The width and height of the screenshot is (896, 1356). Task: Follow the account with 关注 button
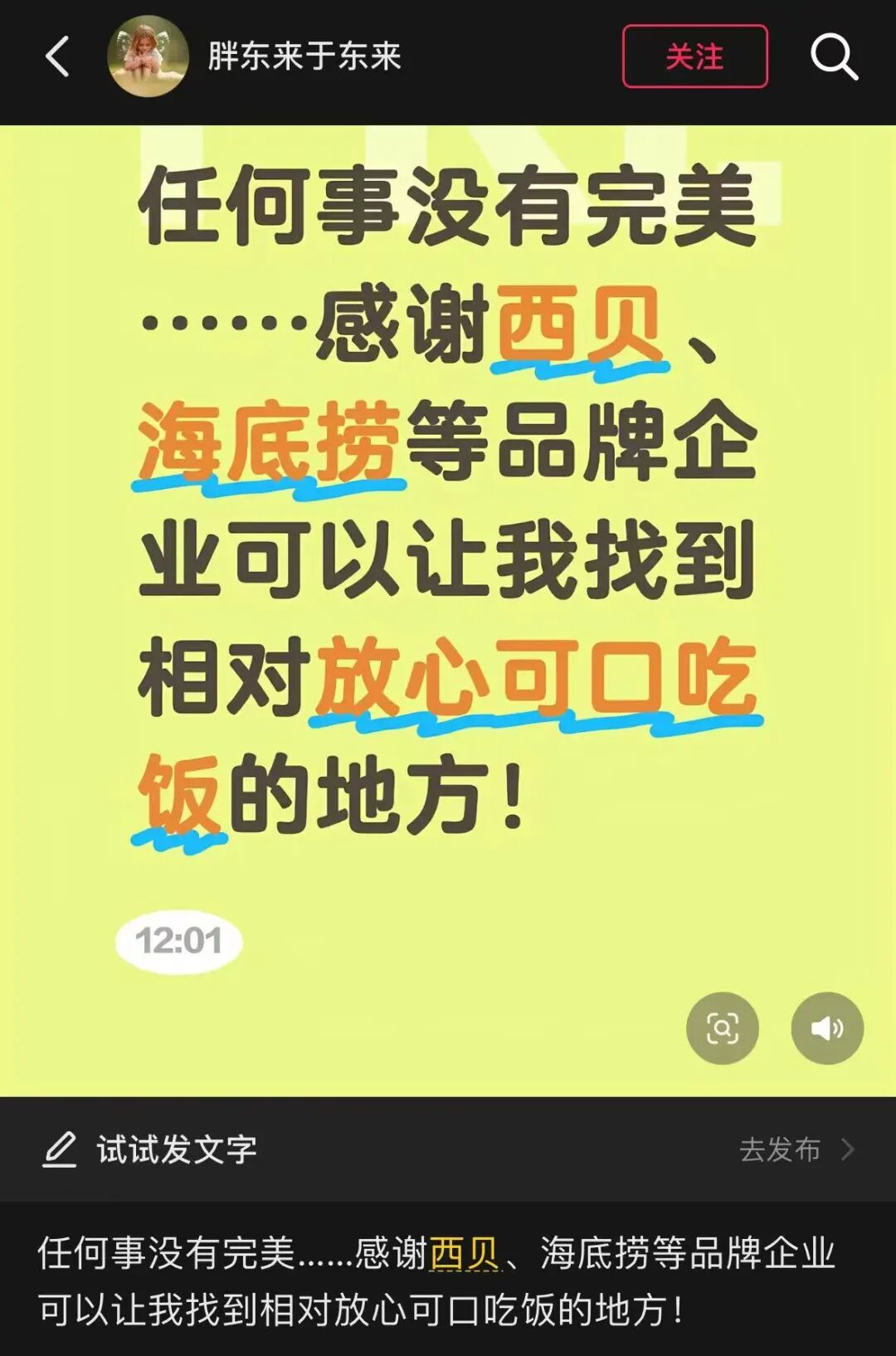(x=694, y=56)
